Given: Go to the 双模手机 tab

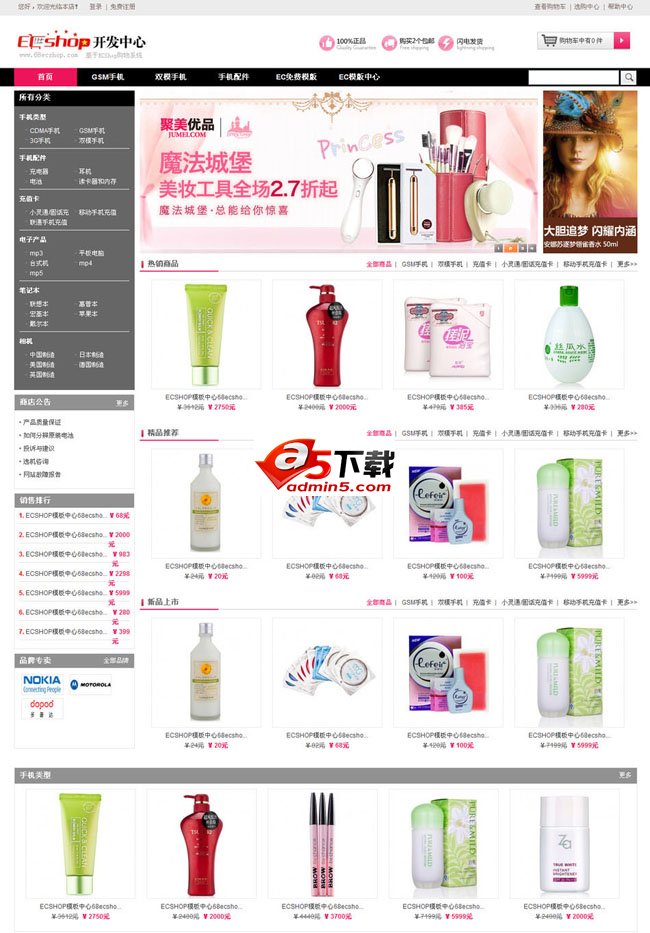Looking at the screenshot, I should 171,77.
